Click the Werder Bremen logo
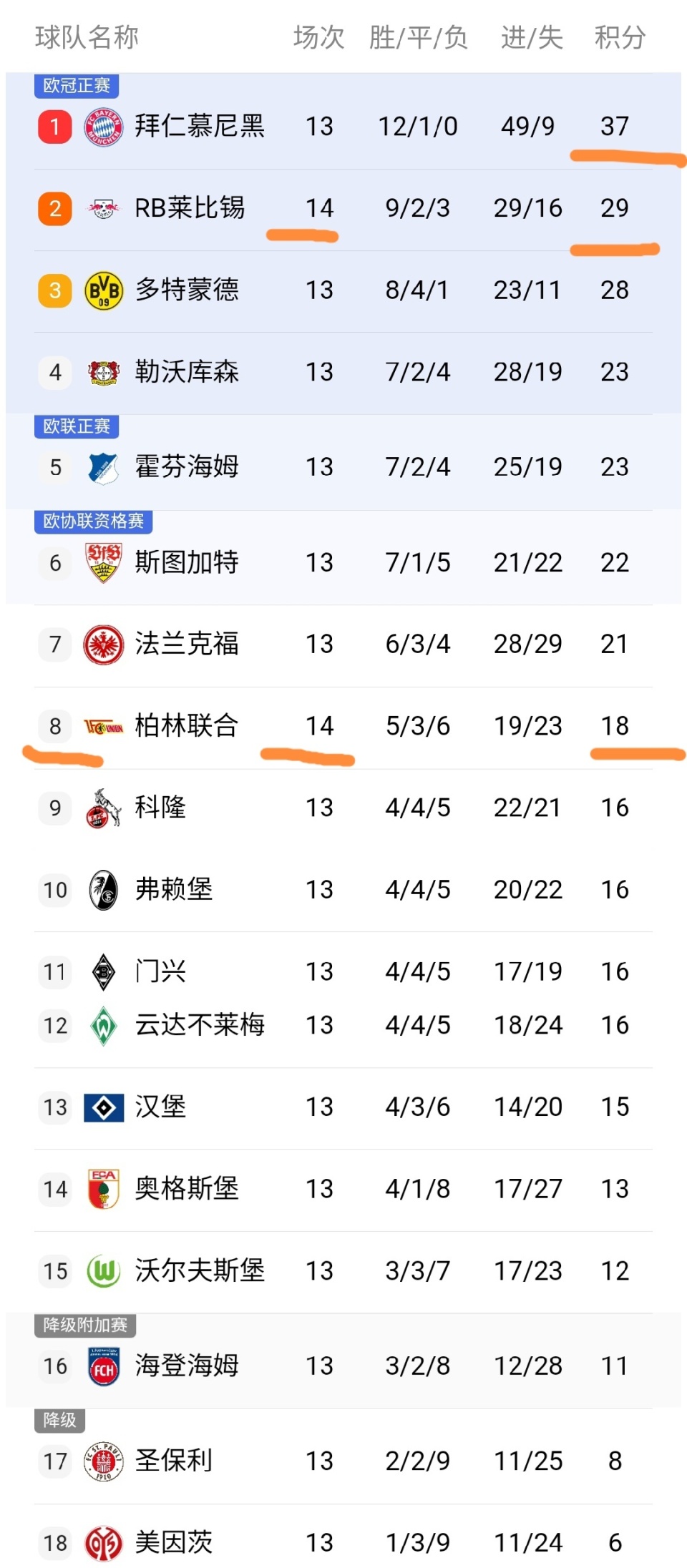 coord(104,1025)
